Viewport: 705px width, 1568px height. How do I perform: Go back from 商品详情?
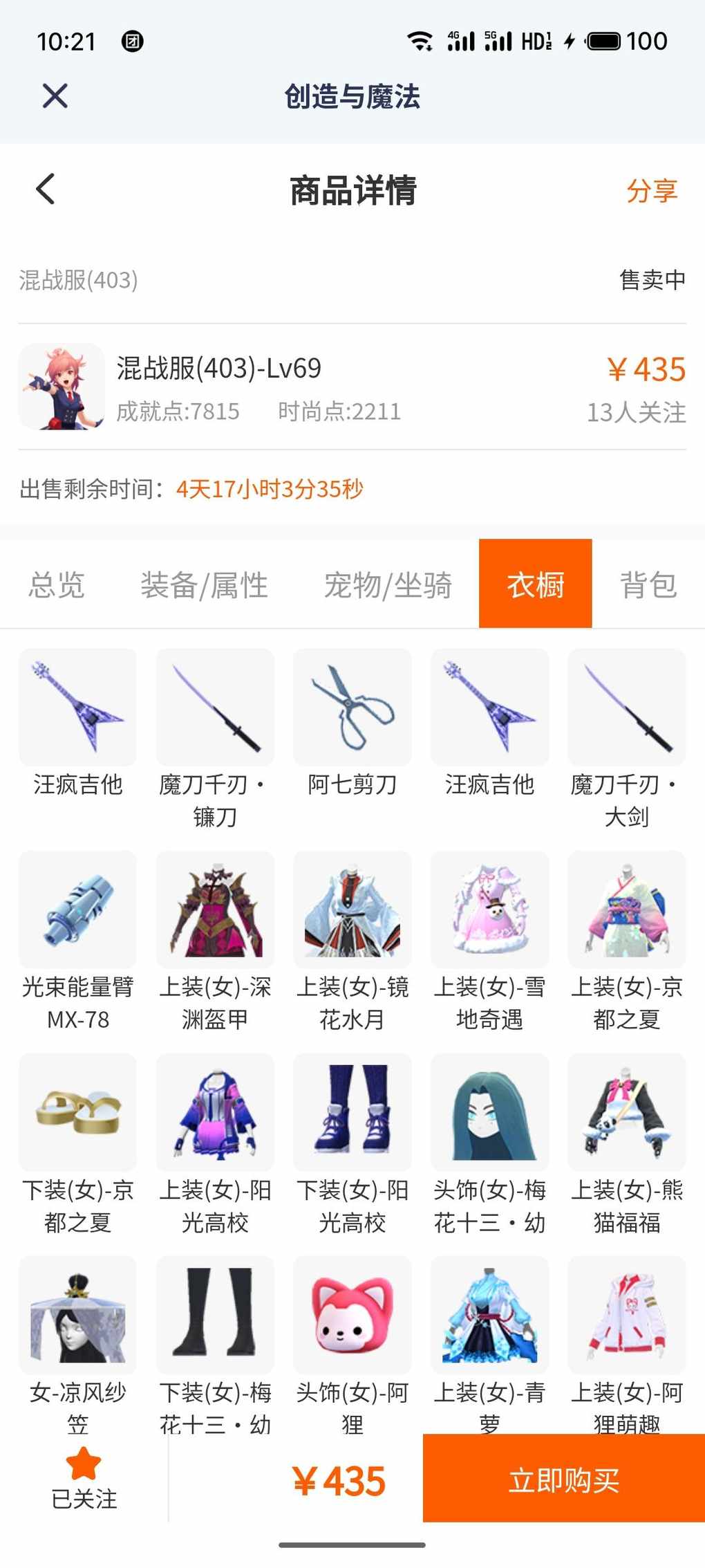pos(46,190)
